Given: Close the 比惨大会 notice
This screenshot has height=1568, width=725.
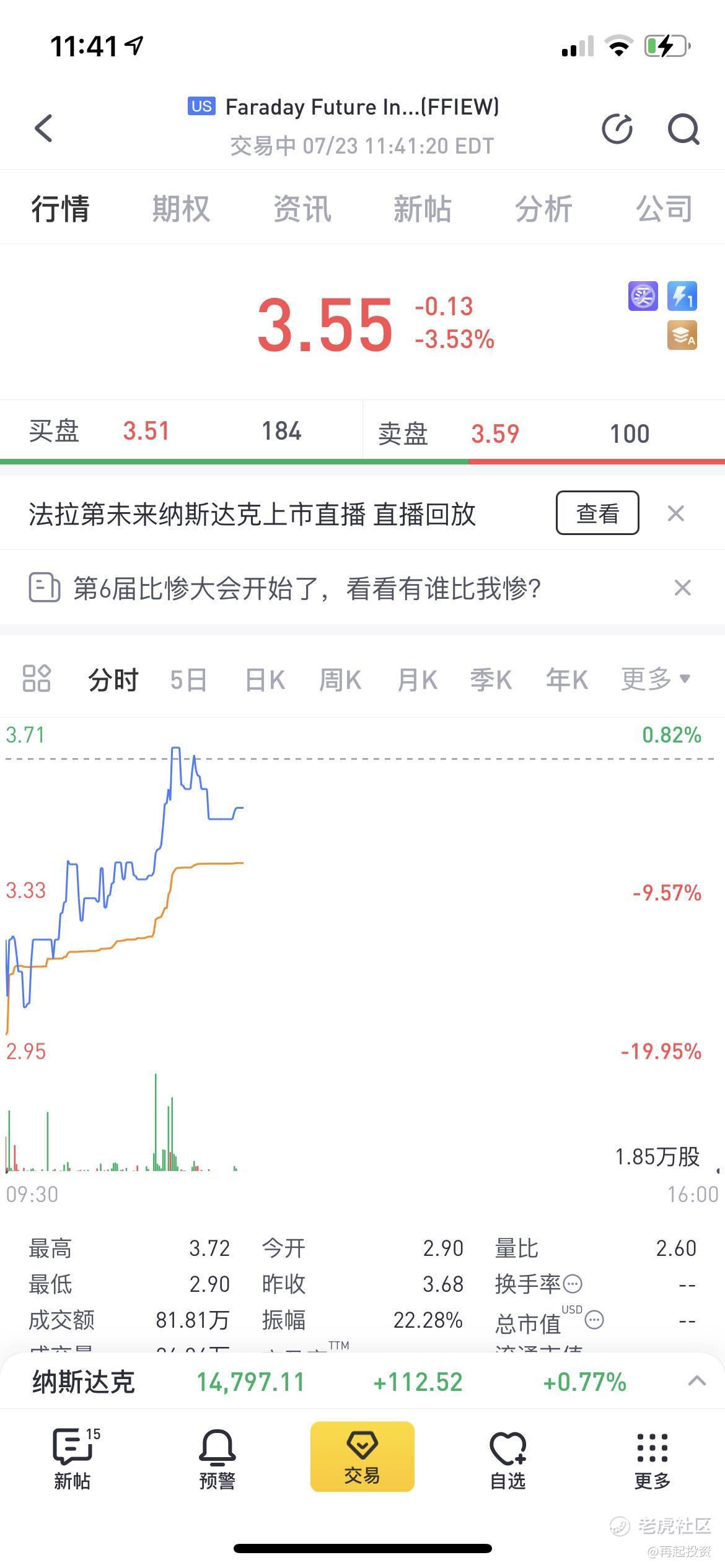Looking at the screenshot, I should pyautogui.click(x=682, y=588).
